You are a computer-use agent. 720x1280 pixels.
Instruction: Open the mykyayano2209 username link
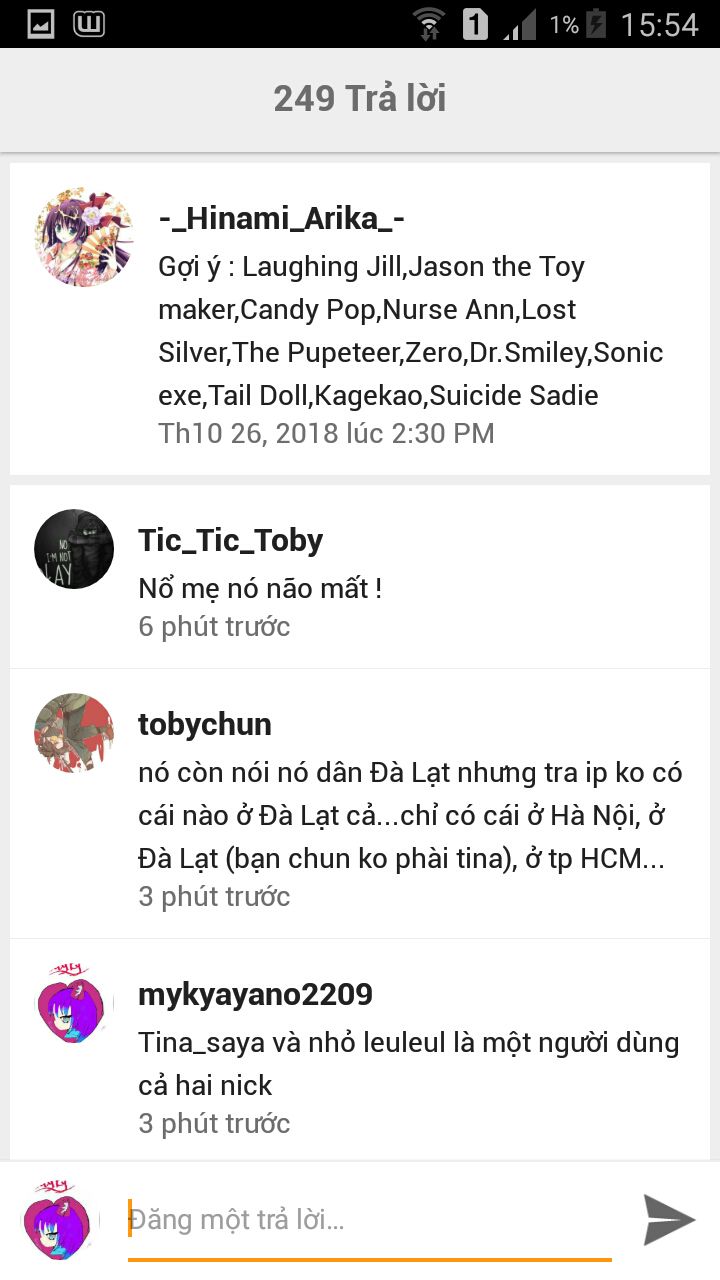[256, 995]
